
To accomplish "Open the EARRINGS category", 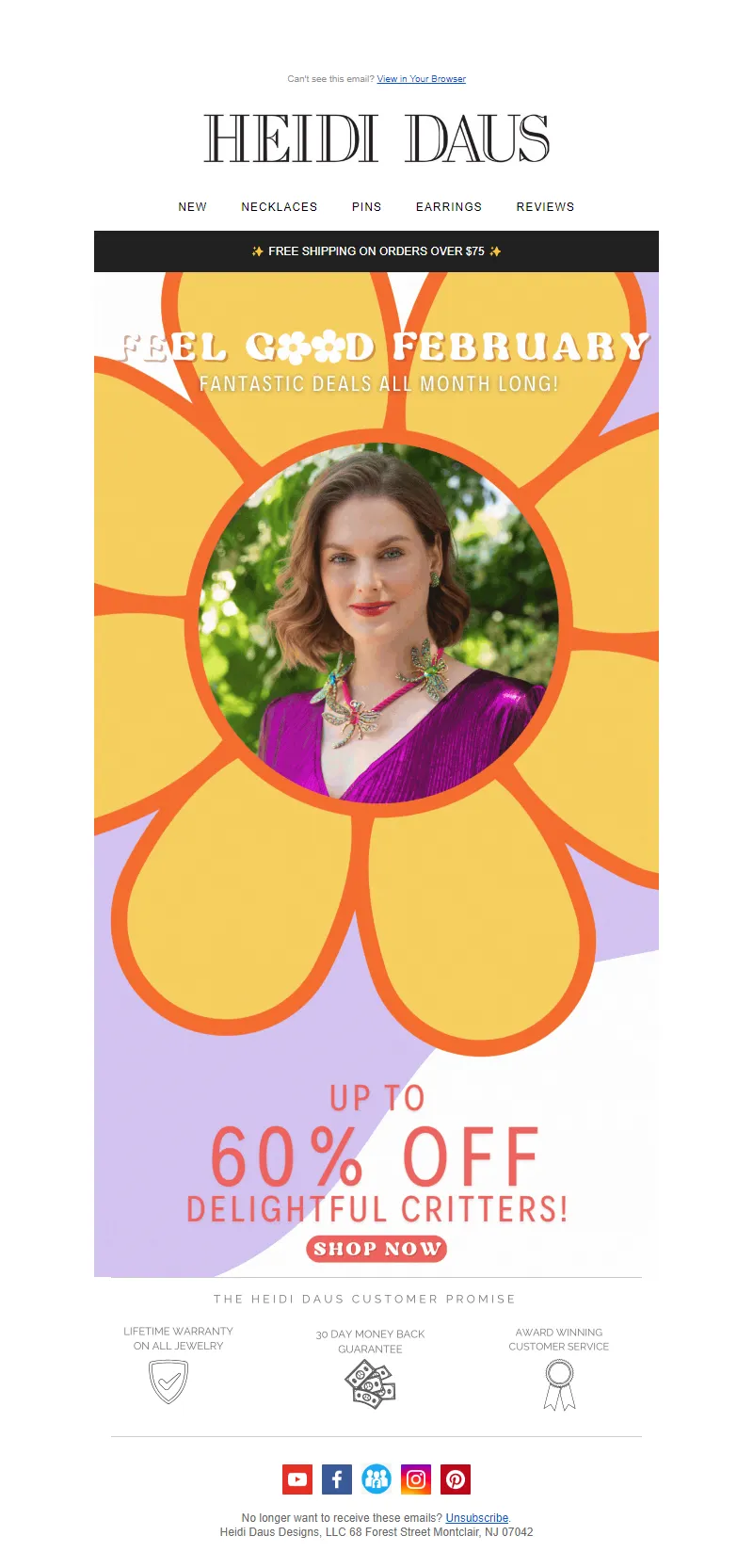I will 448,207.
